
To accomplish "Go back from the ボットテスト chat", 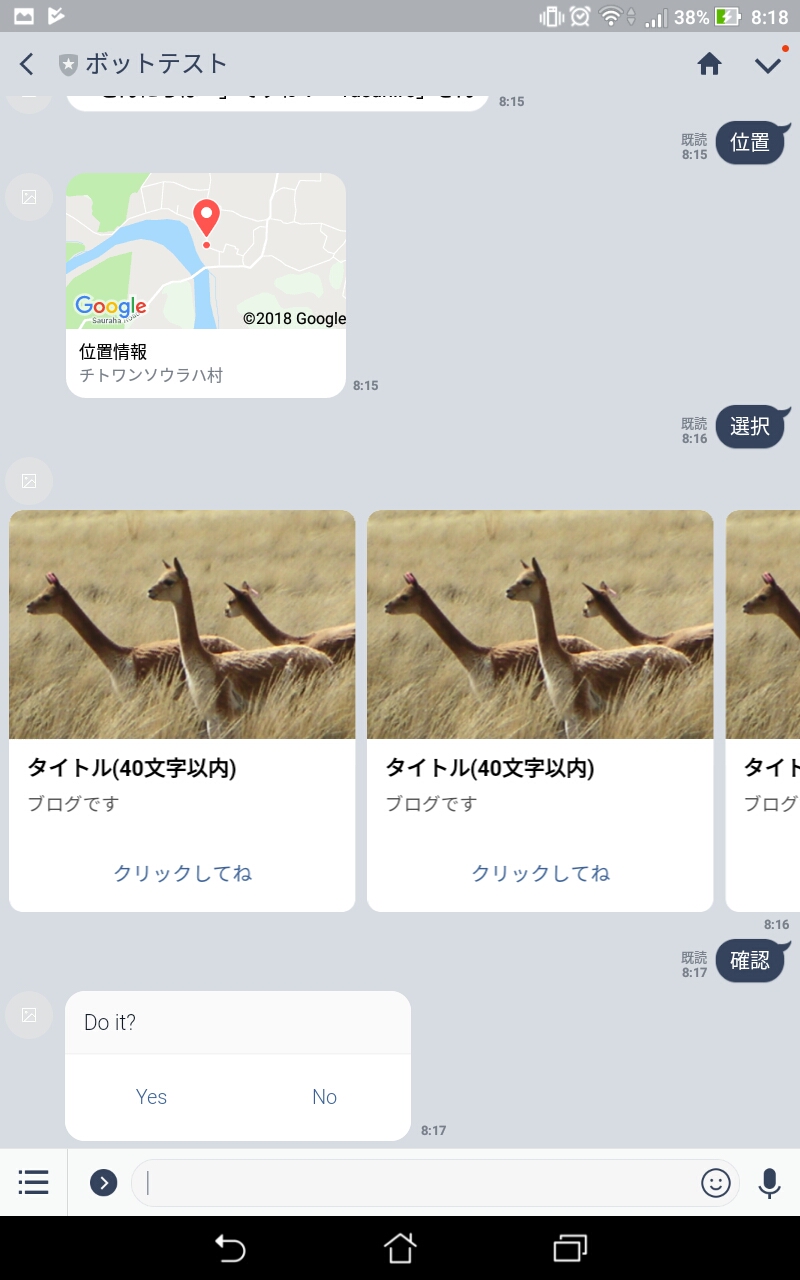I will pos(27,65).
